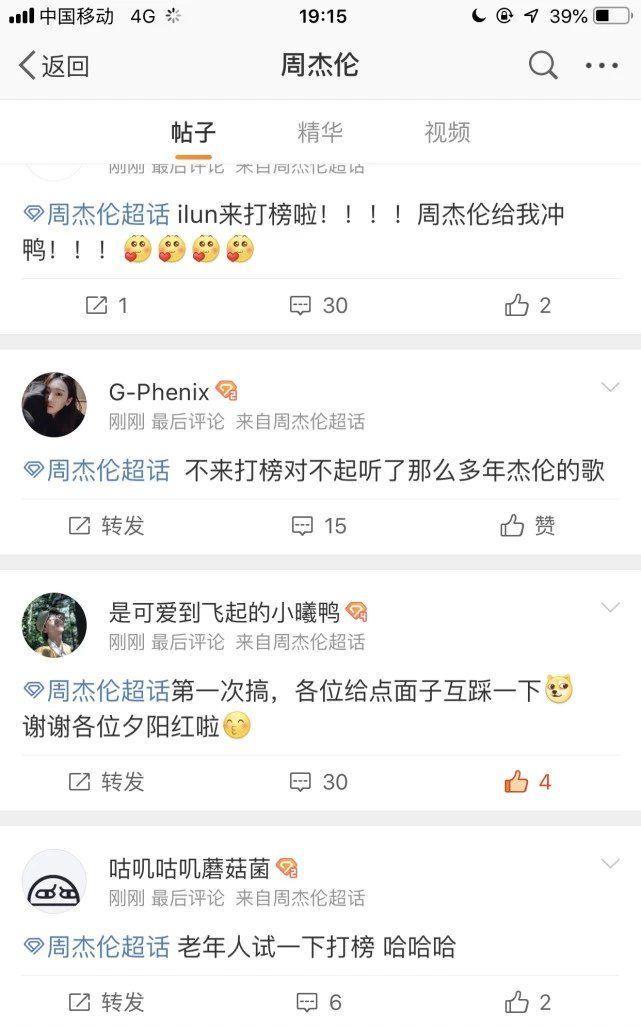The height and width of the screenshot is (1026, 641).
Task: Like the ilun来打榜啦 post
Action: click(528, 306)
